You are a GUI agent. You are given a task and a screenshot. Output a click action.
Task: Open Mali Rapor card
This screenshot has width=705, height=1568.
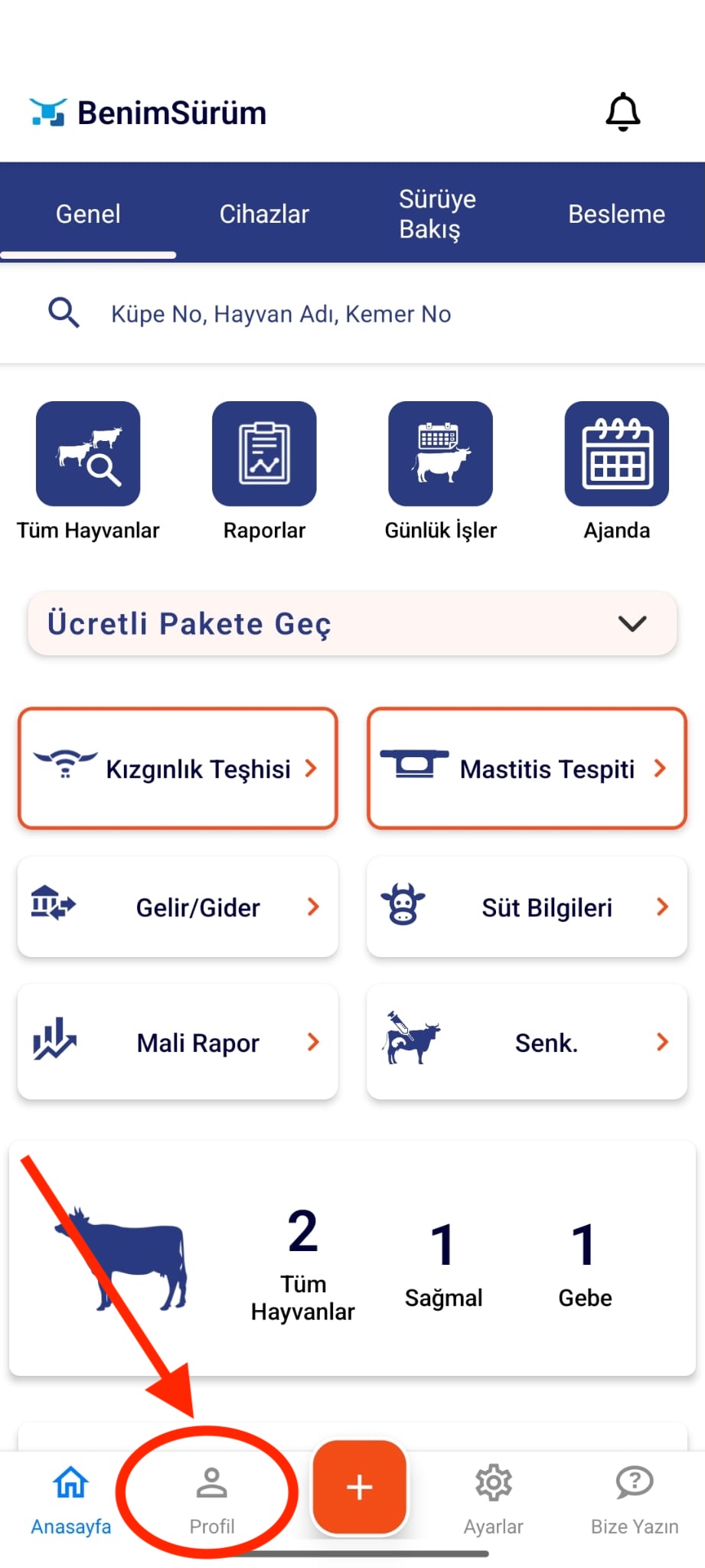pyautogui.click(x=178, y=1042)
